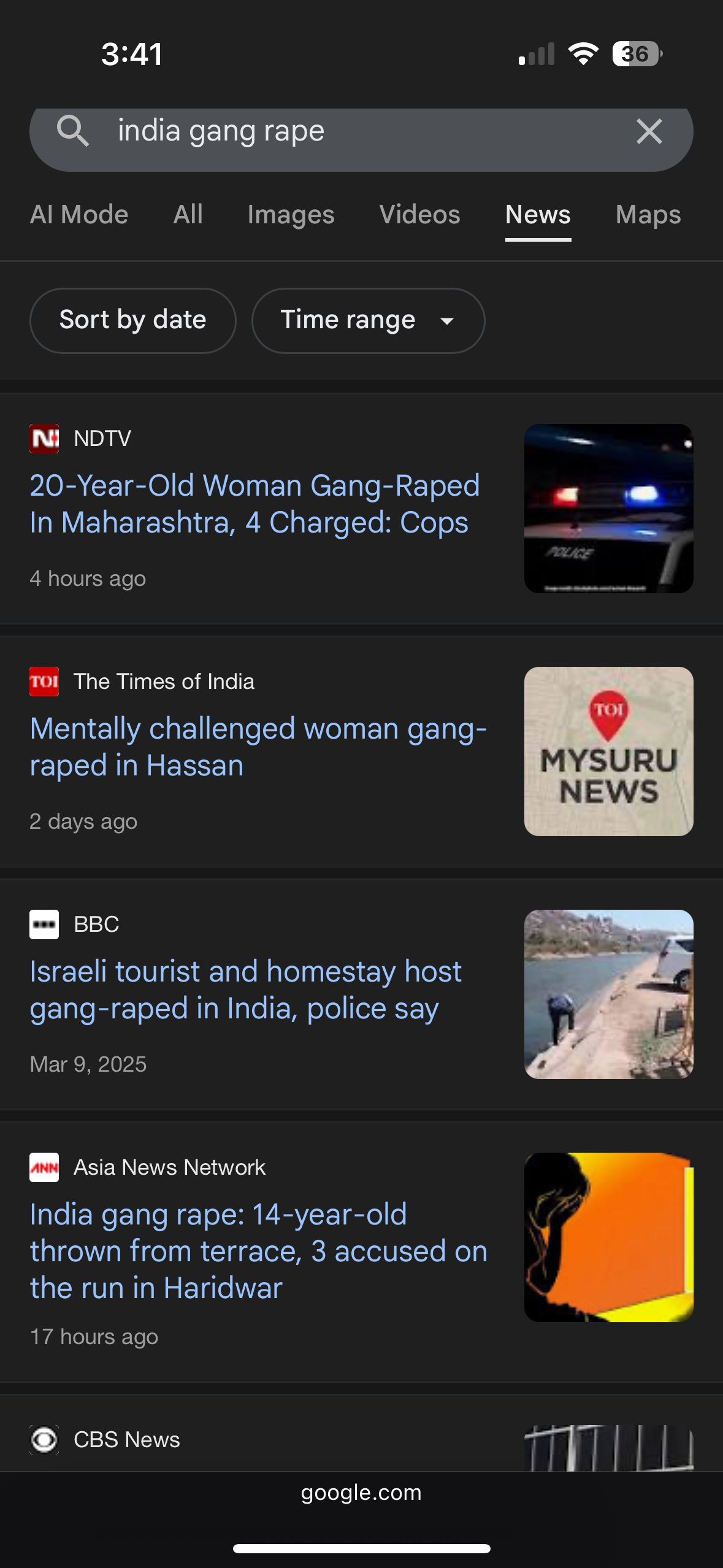Viewport: 723px width, 1568px height.
Task: Tap the Sort by date chip
Action: pyautogui.click(x=132, y=320)
